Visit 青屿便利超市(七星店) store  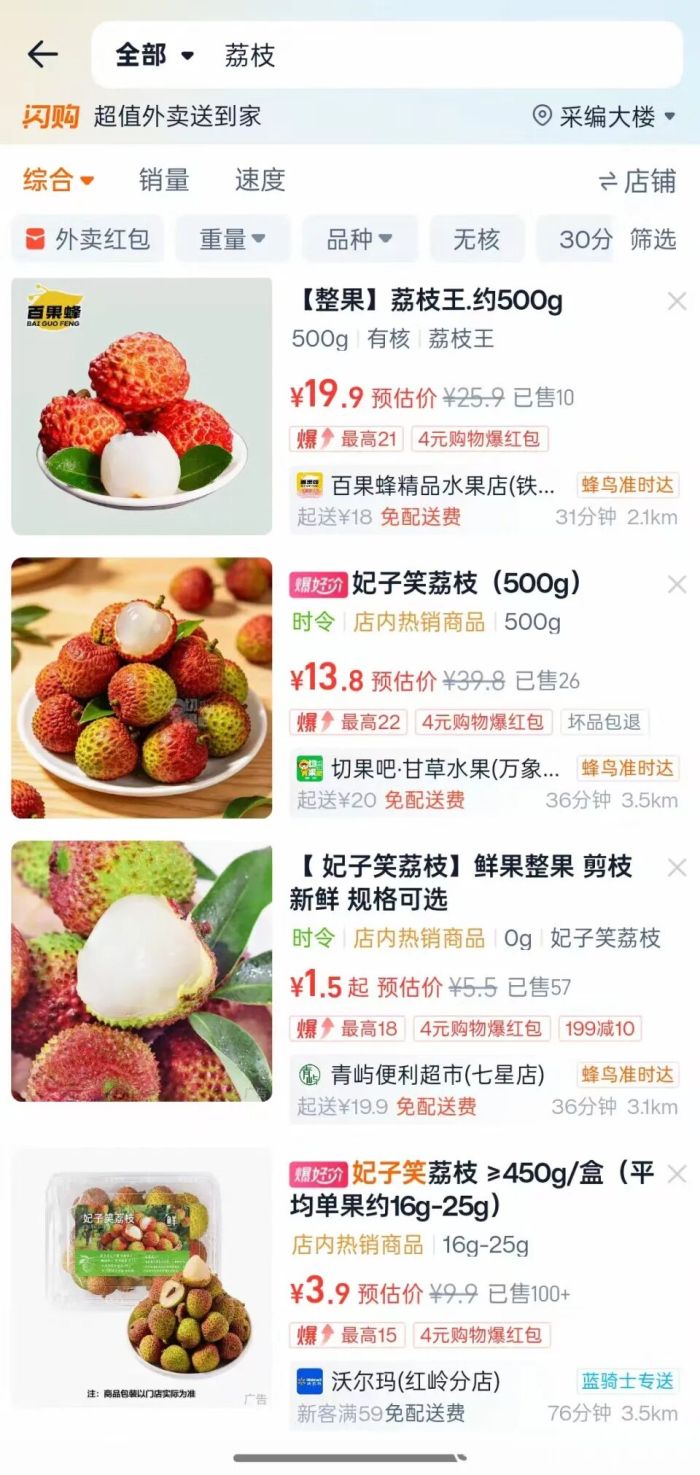[x=423, y=1075]
